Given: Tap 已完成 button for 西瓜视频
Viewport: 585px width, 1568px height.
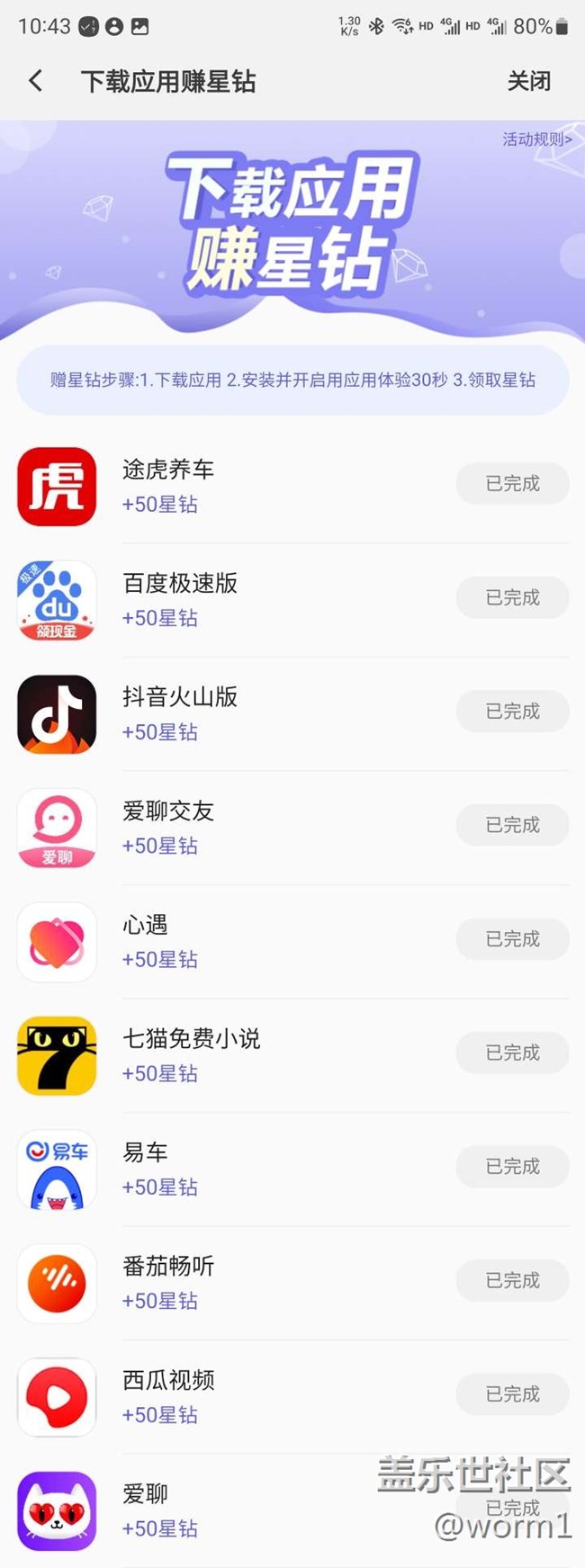Looking at the screenshot, I should (512, 1394).
